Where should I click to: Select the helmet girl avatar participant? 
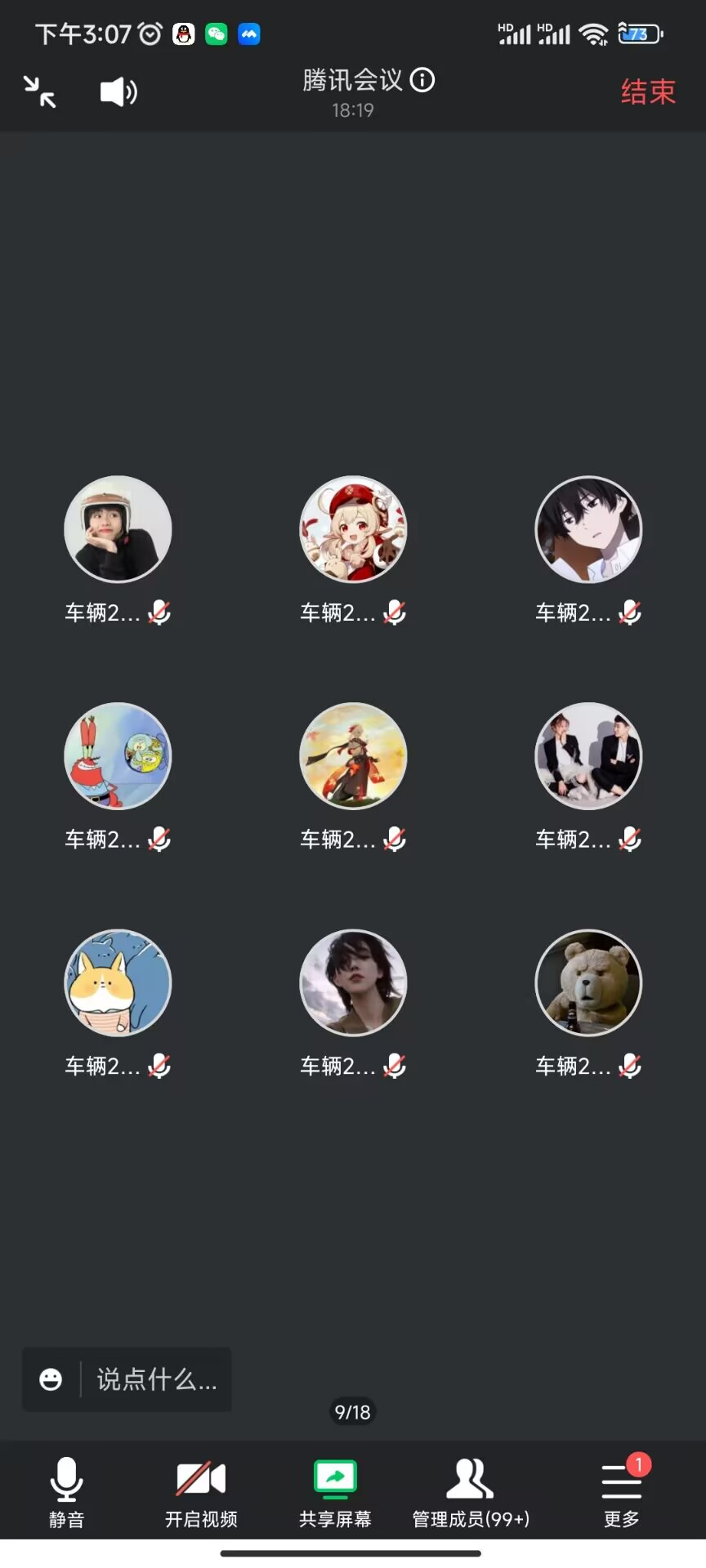118,529
